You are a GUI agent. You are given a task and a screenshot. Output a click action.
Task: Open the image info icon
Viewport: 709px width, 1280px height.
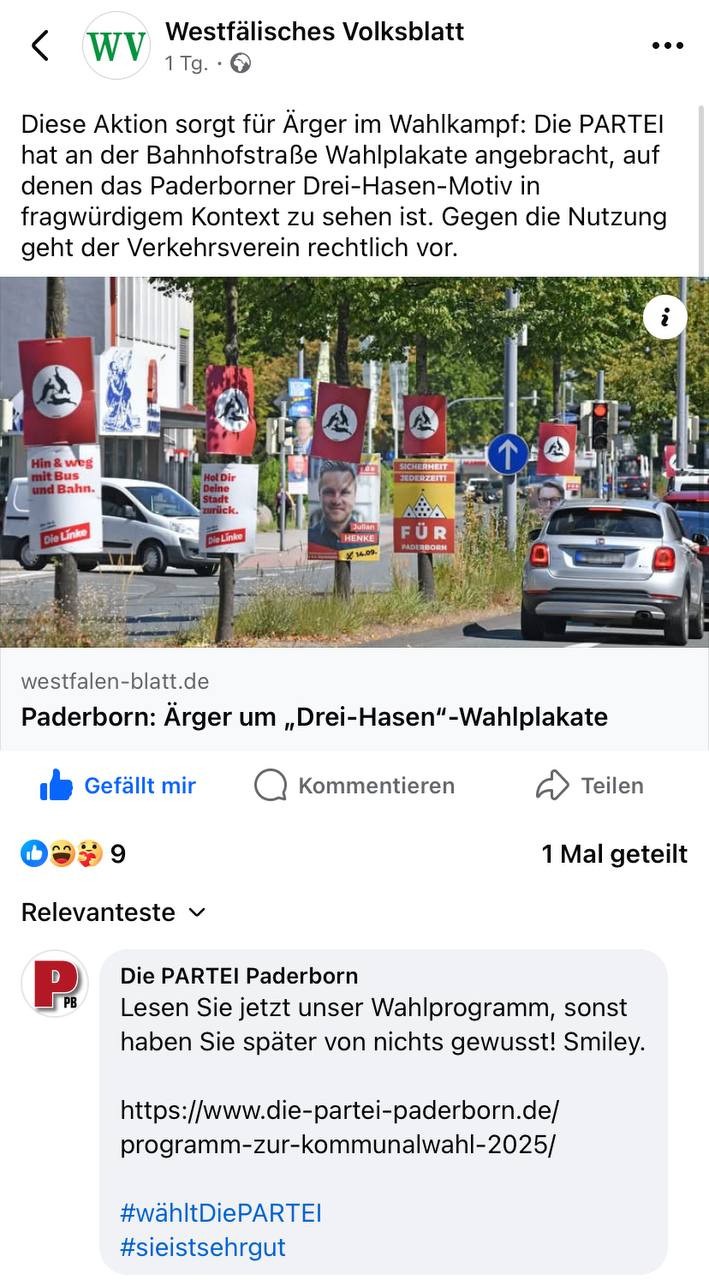coord(664,318)
